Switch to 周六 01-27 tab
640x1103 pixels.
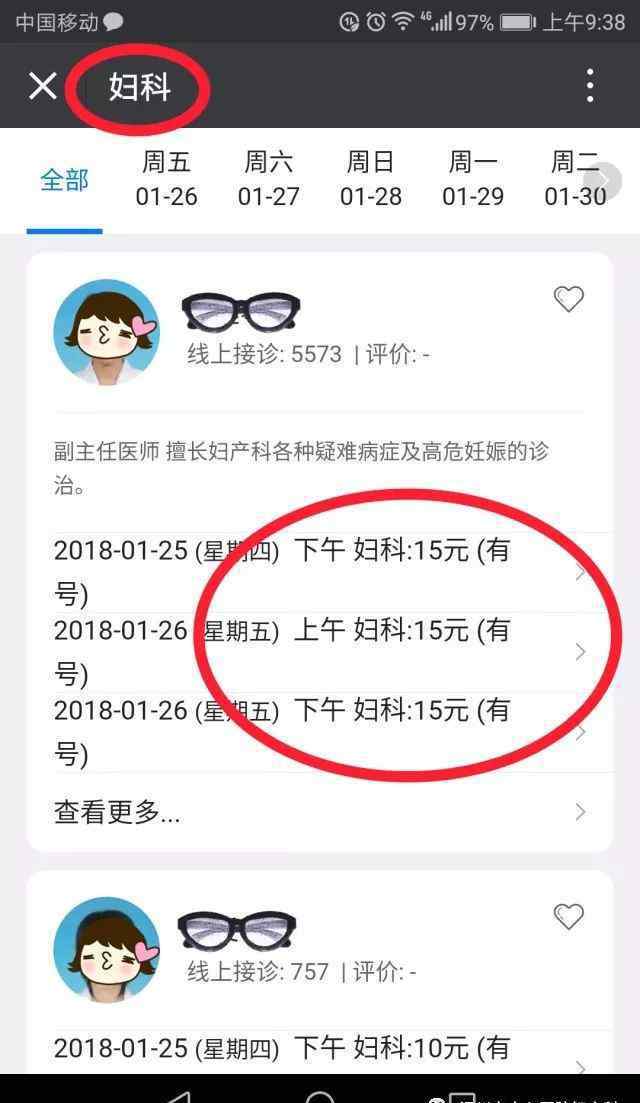click(x=269, y=179)
